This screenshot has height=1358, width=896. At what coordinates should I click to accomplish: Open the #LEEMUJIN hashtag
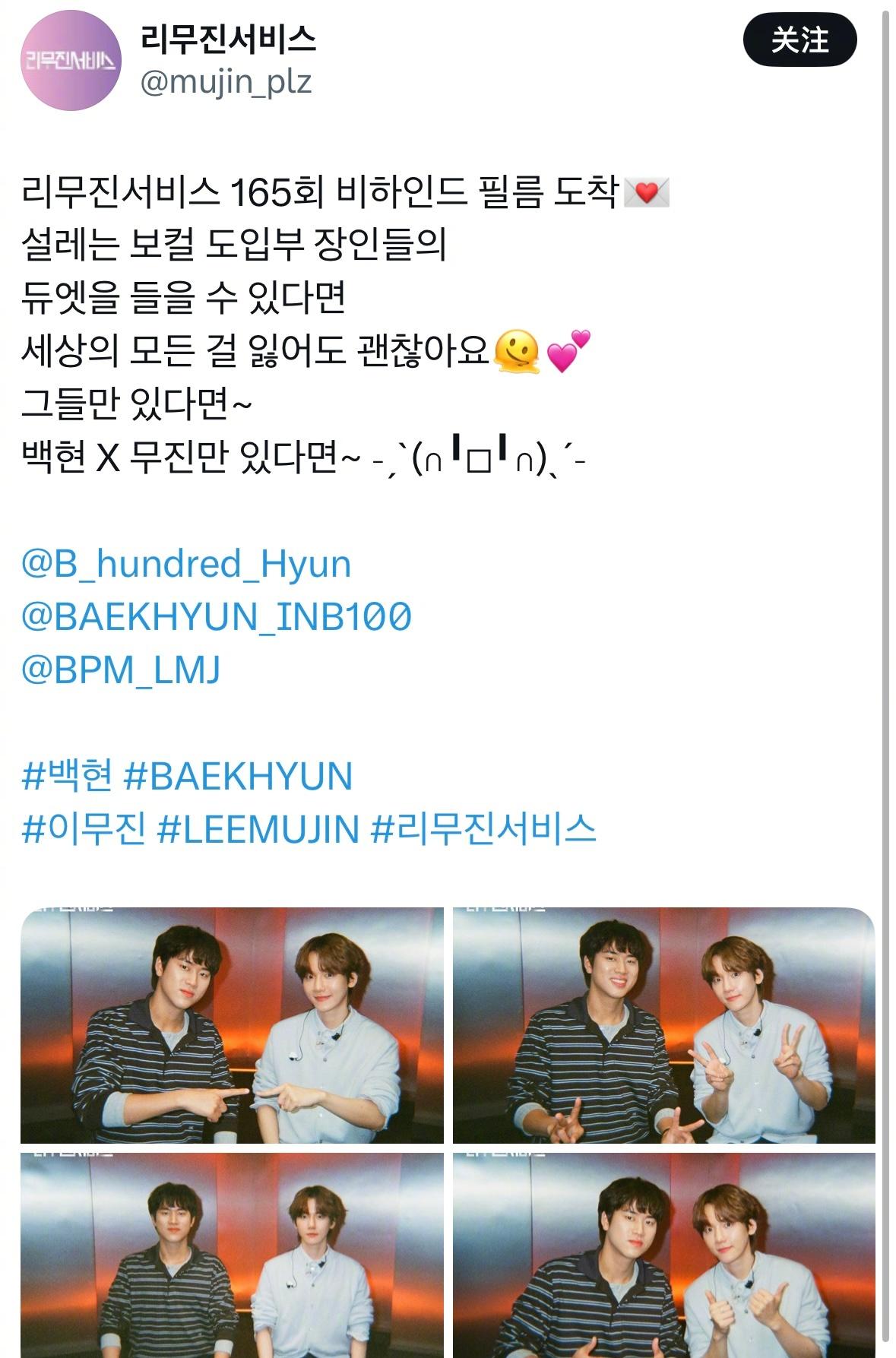[x=258, y=828]
